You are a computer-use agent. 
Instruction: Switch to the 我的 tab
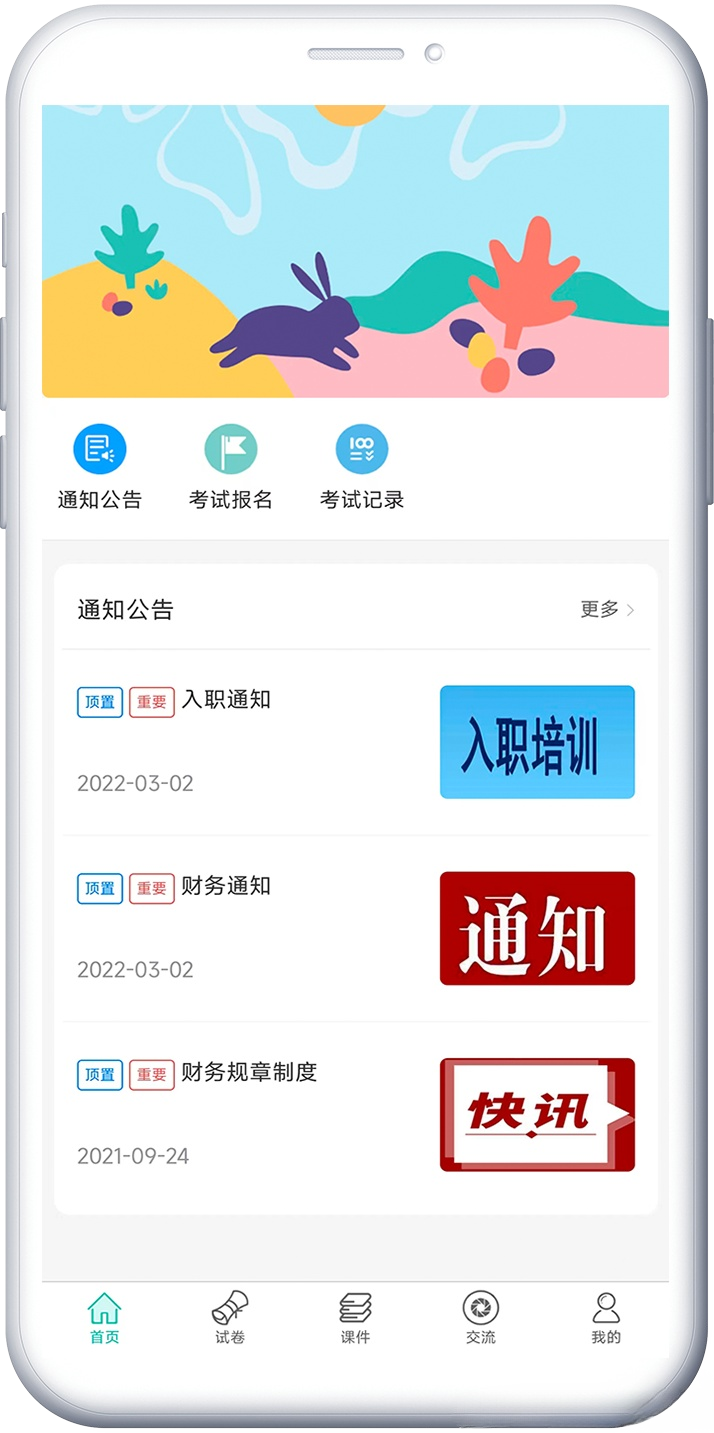(606, 1317)
